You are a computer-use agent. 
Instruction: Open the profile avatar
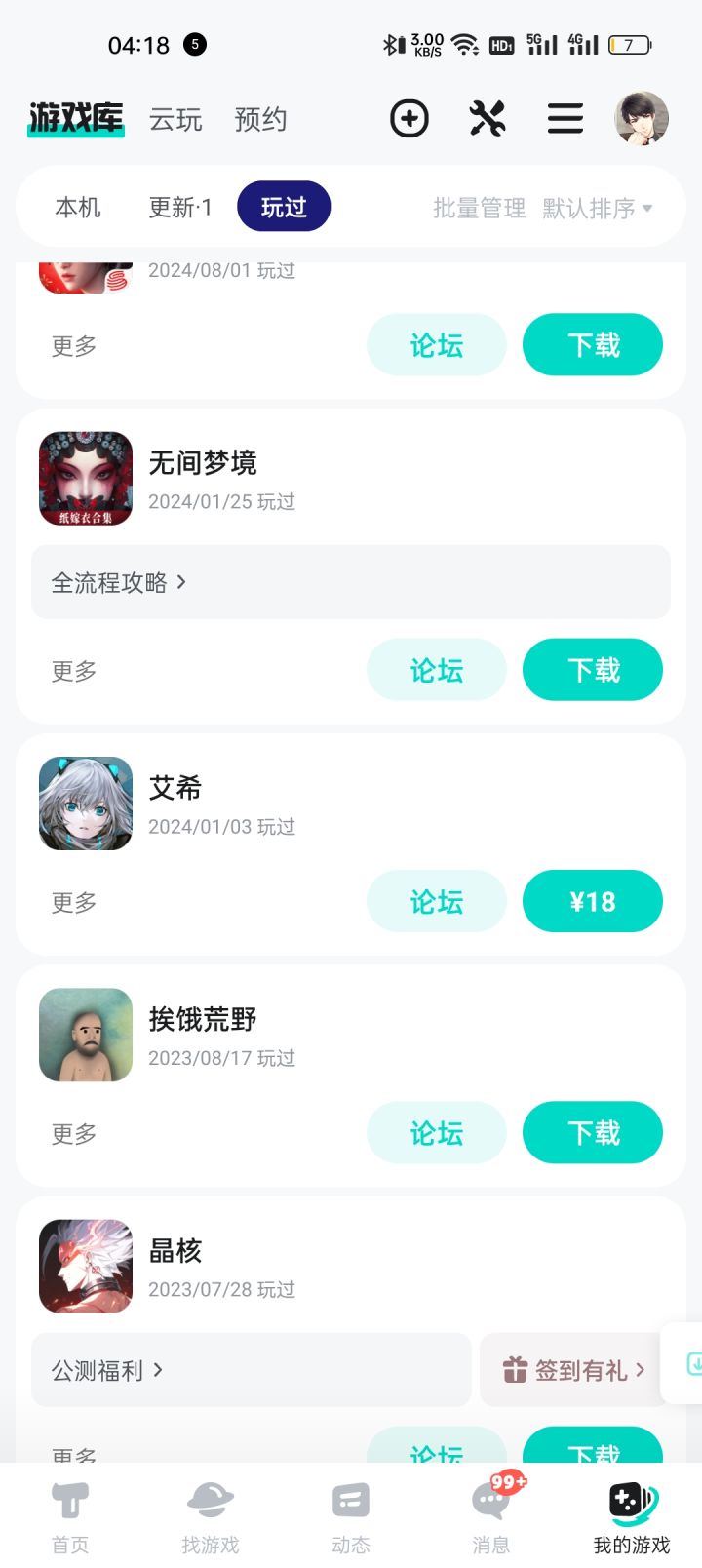point(641,119)
